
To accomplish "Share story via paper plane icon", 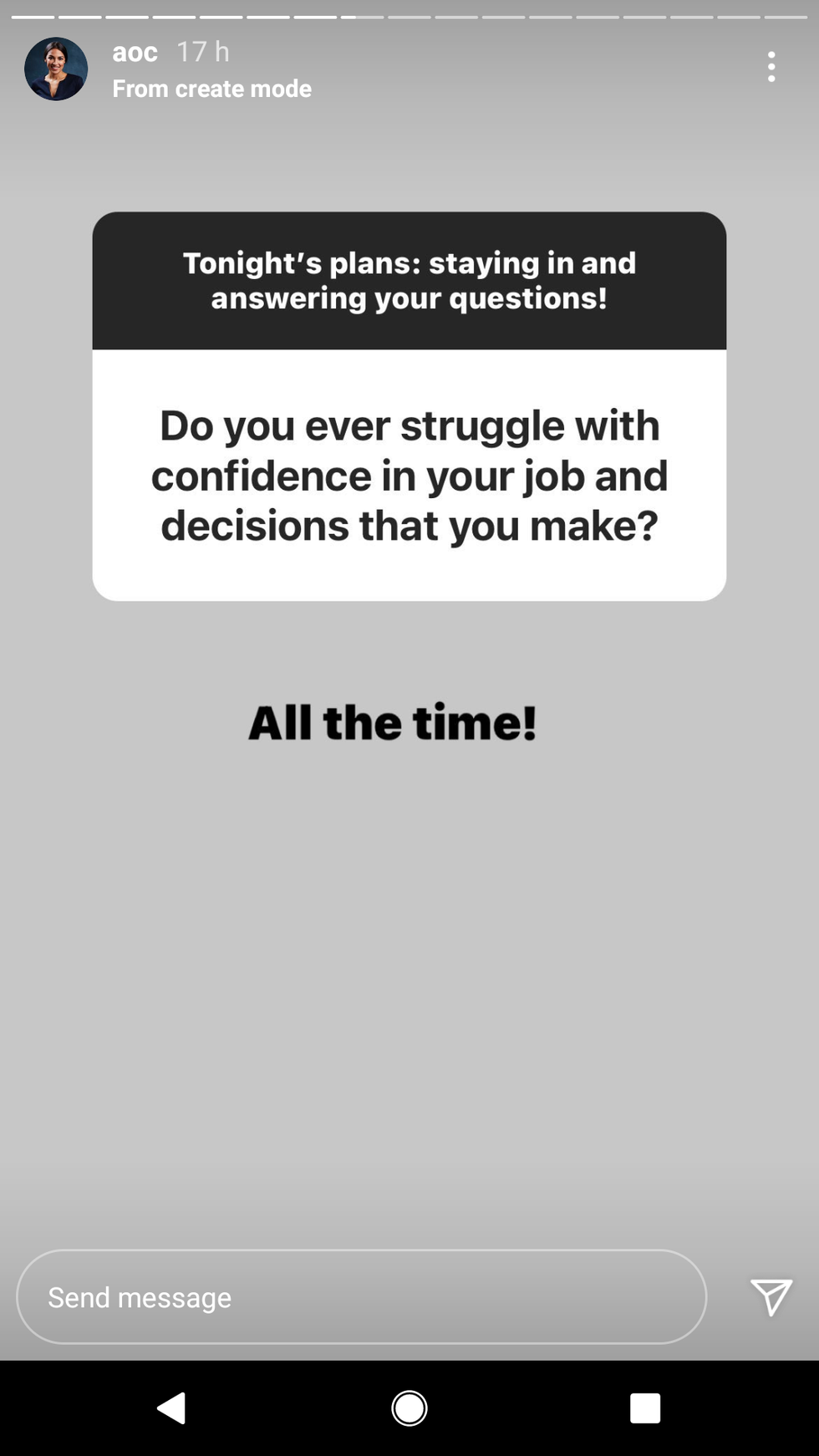I will click(x=771, y=1296).
